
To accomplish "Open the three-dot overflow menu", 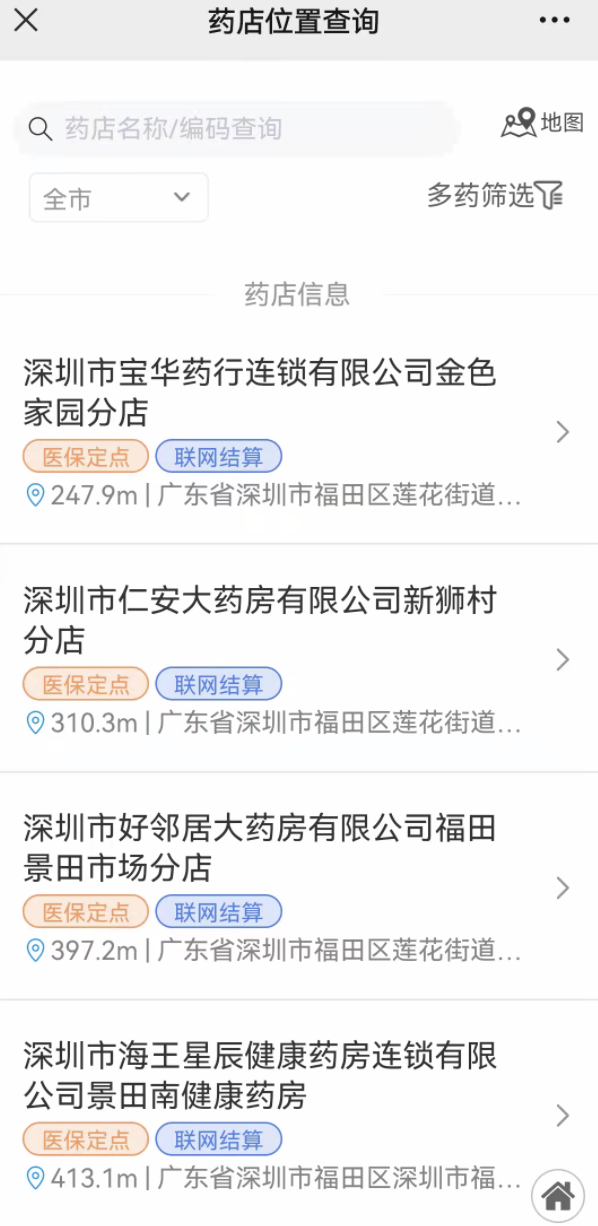I will 554,20.
